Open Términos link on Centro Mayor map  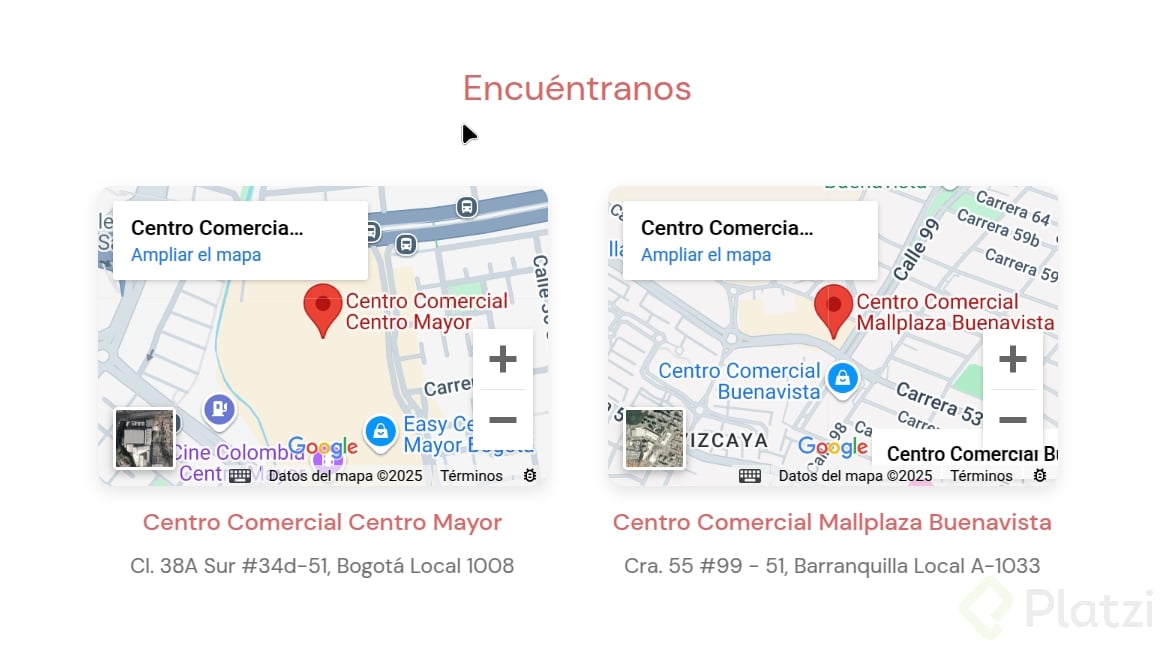[x=471, y=476]
